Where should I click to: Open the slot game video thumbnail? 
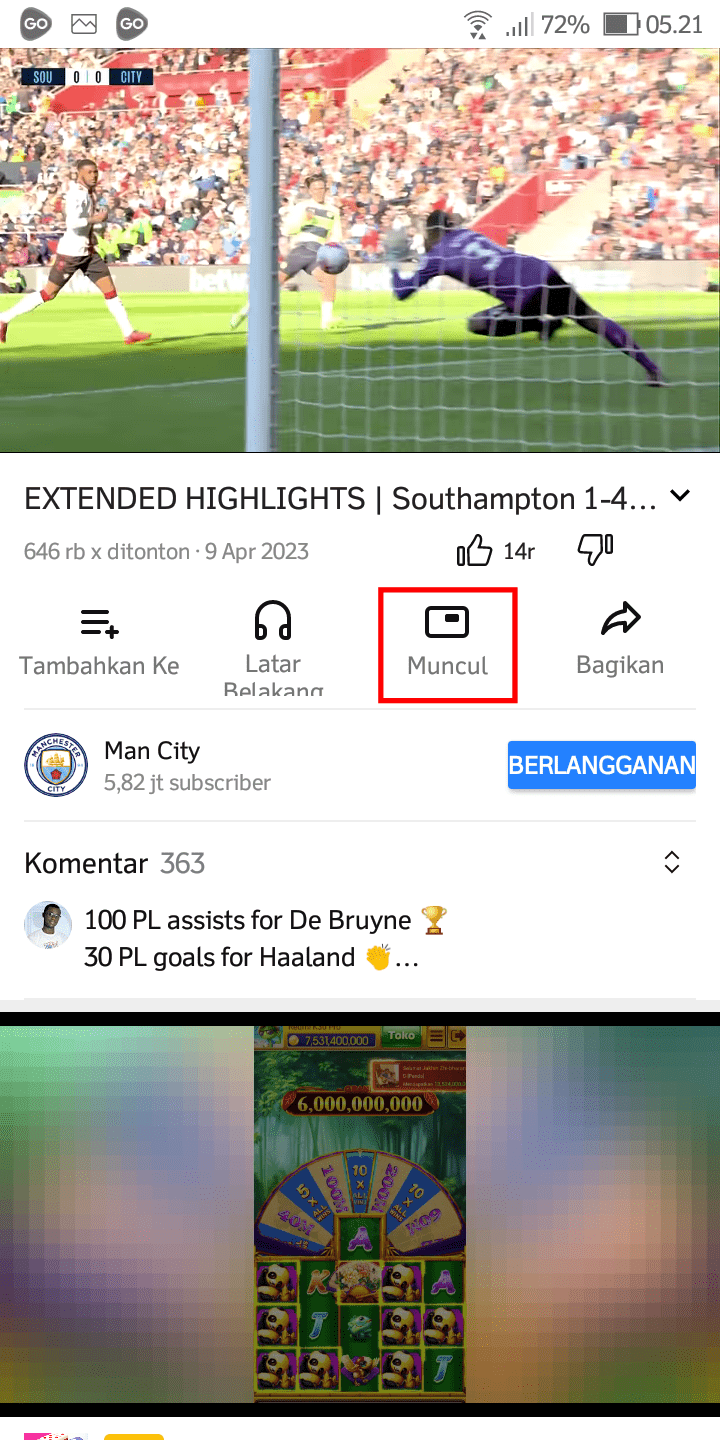[360, 1214]
